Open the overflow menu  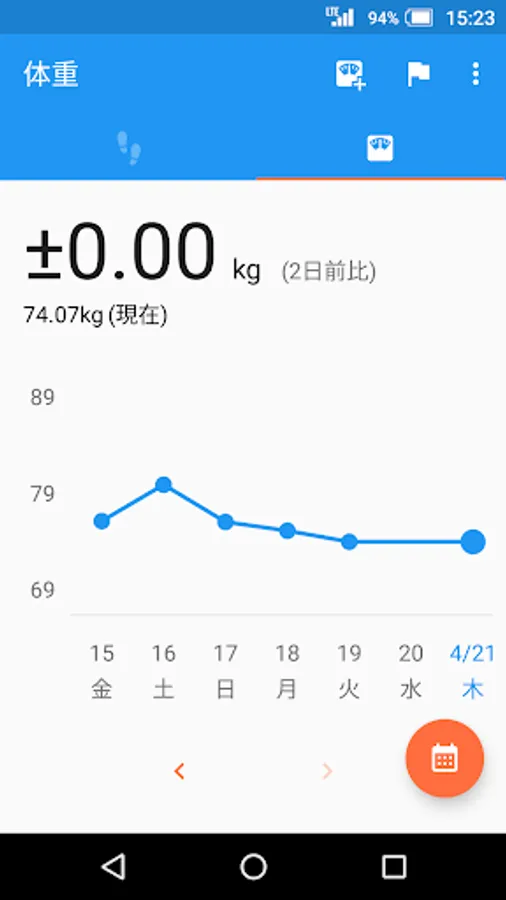(475, 75)
